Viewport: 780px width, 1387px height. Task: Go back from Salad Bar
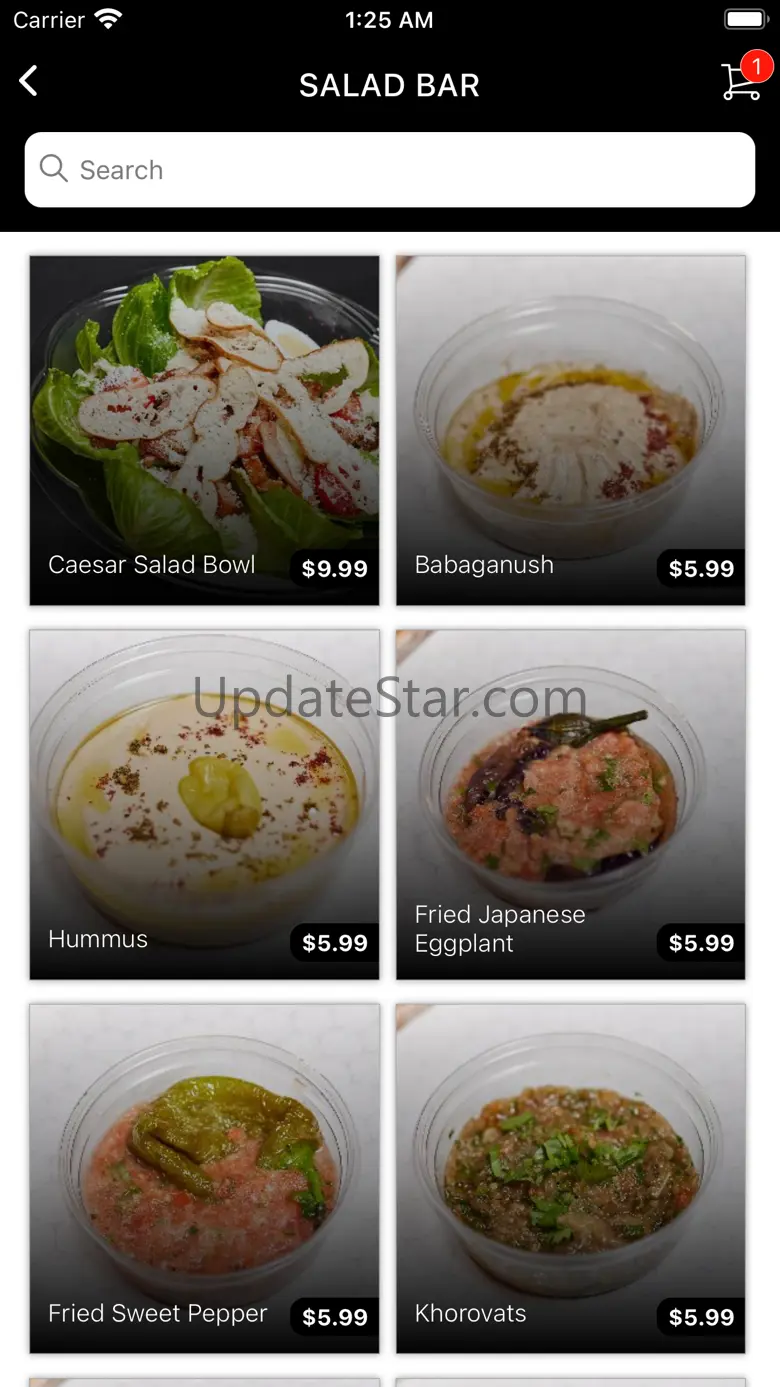click(29, 82)
